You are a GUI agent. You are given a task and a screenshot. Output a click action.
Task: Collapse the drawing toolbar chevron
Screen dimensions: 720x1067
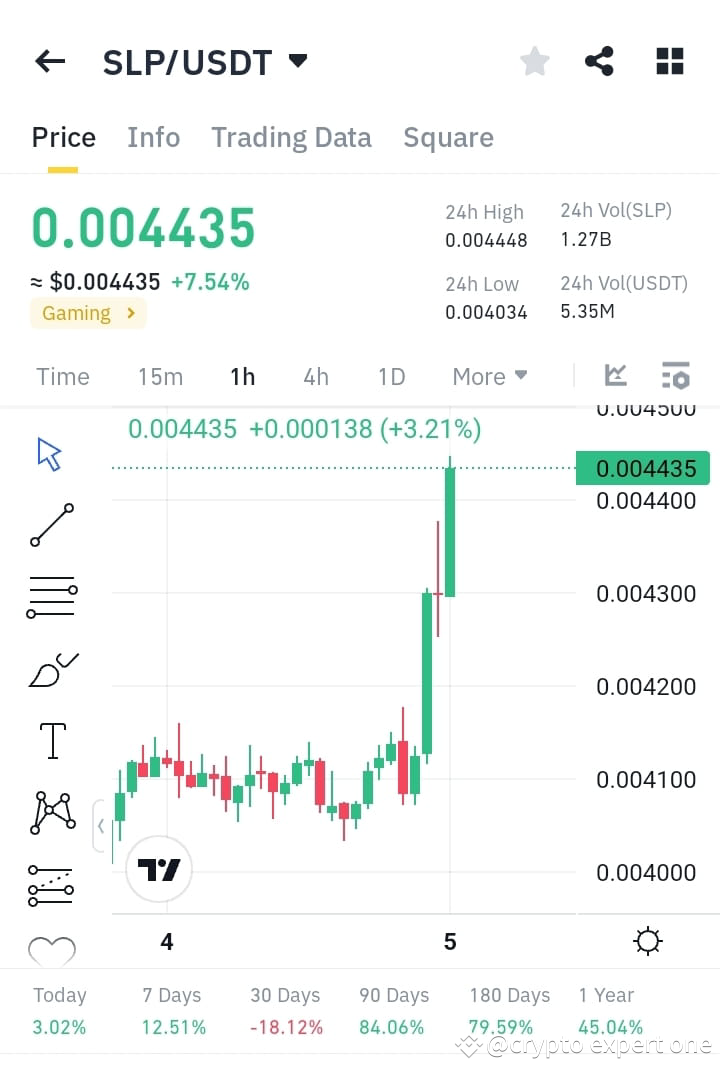pyautogui.click(x=101, y=825)
